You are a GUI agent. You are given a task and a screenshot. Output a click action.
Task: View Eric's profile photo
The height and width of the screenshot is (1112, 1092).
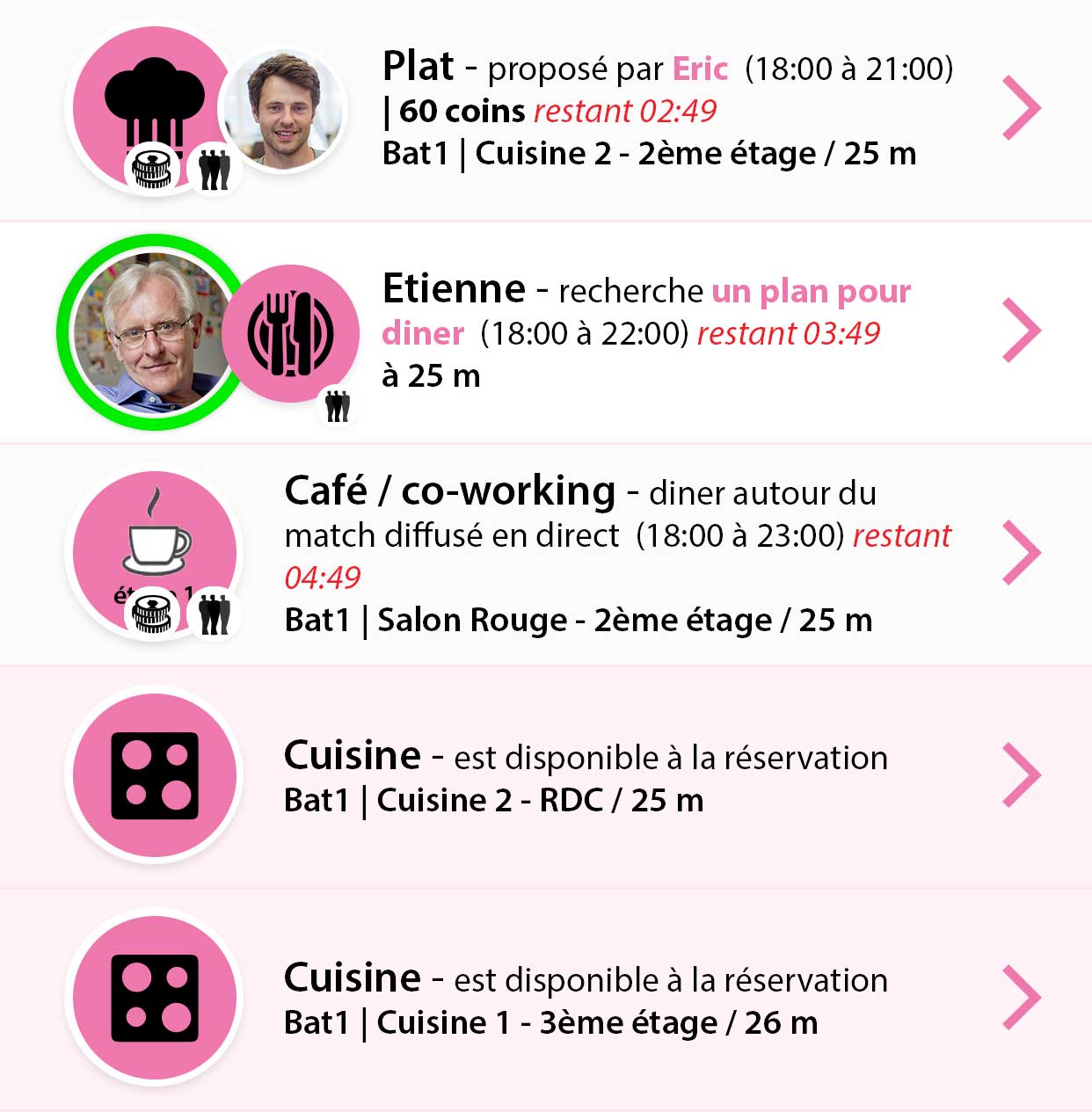click(x=283, y=110)
